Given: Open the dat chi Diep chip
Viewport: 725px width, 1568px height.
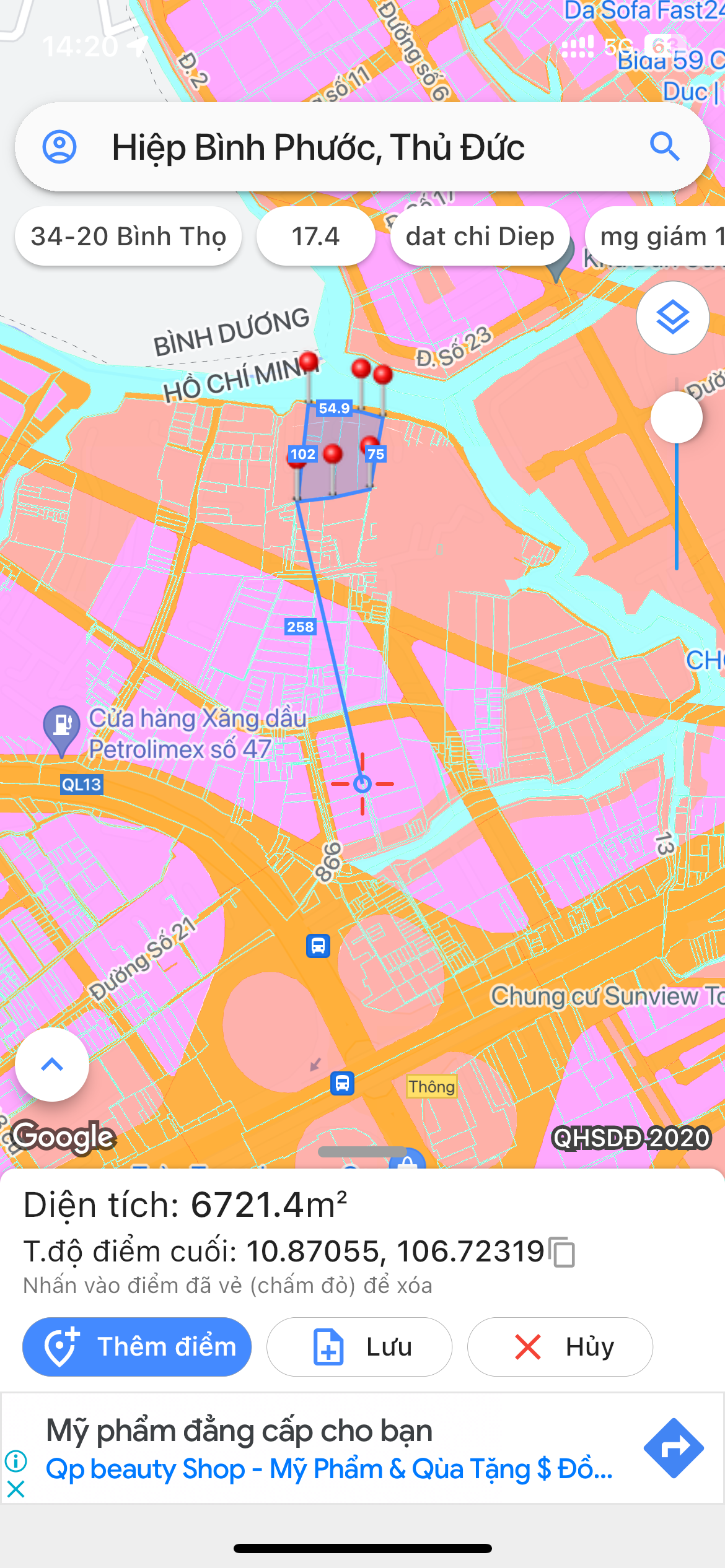Looking at the screenshot, I should coord(480,236).
